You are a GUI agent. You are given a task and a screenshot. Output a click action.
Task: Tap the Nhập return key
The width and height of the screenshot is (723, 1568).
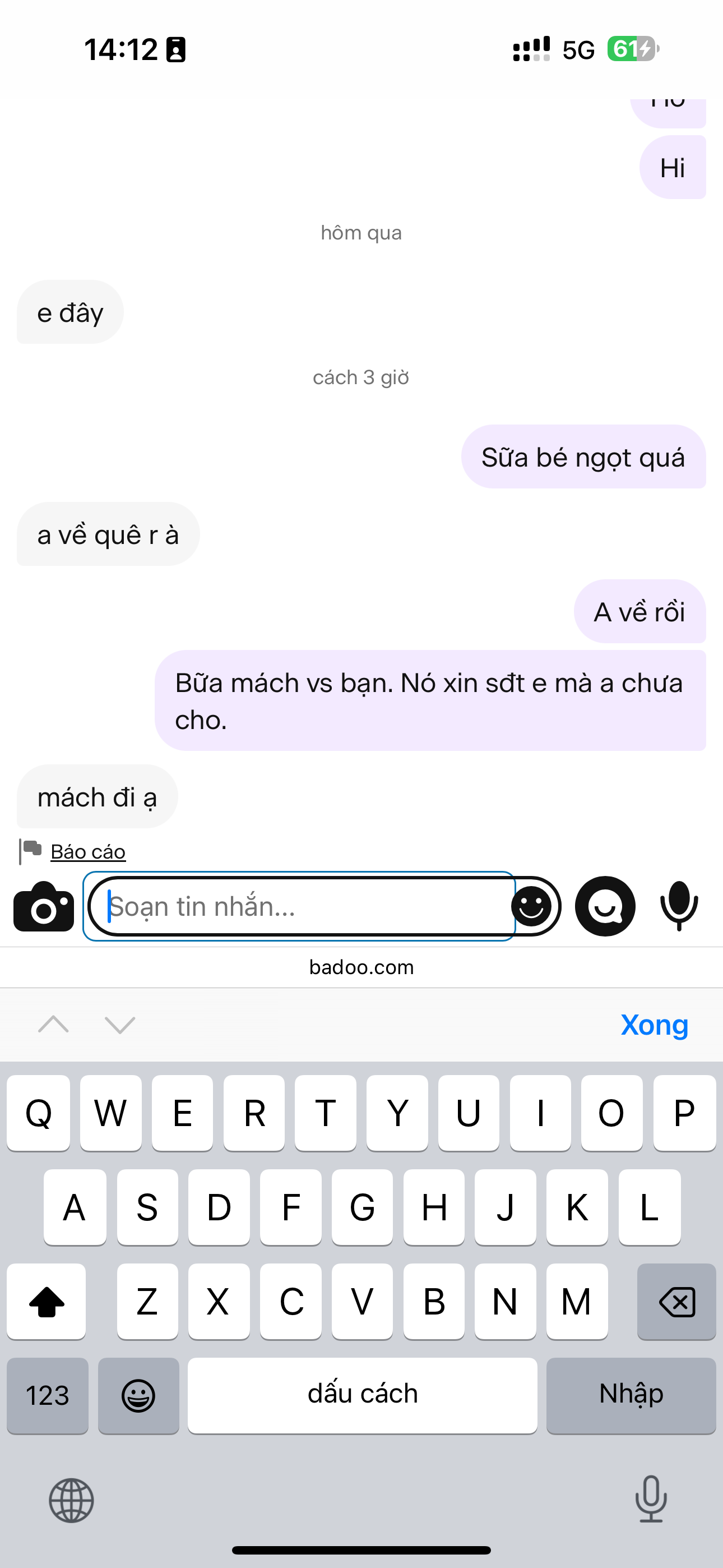(x=631, y=1395)
